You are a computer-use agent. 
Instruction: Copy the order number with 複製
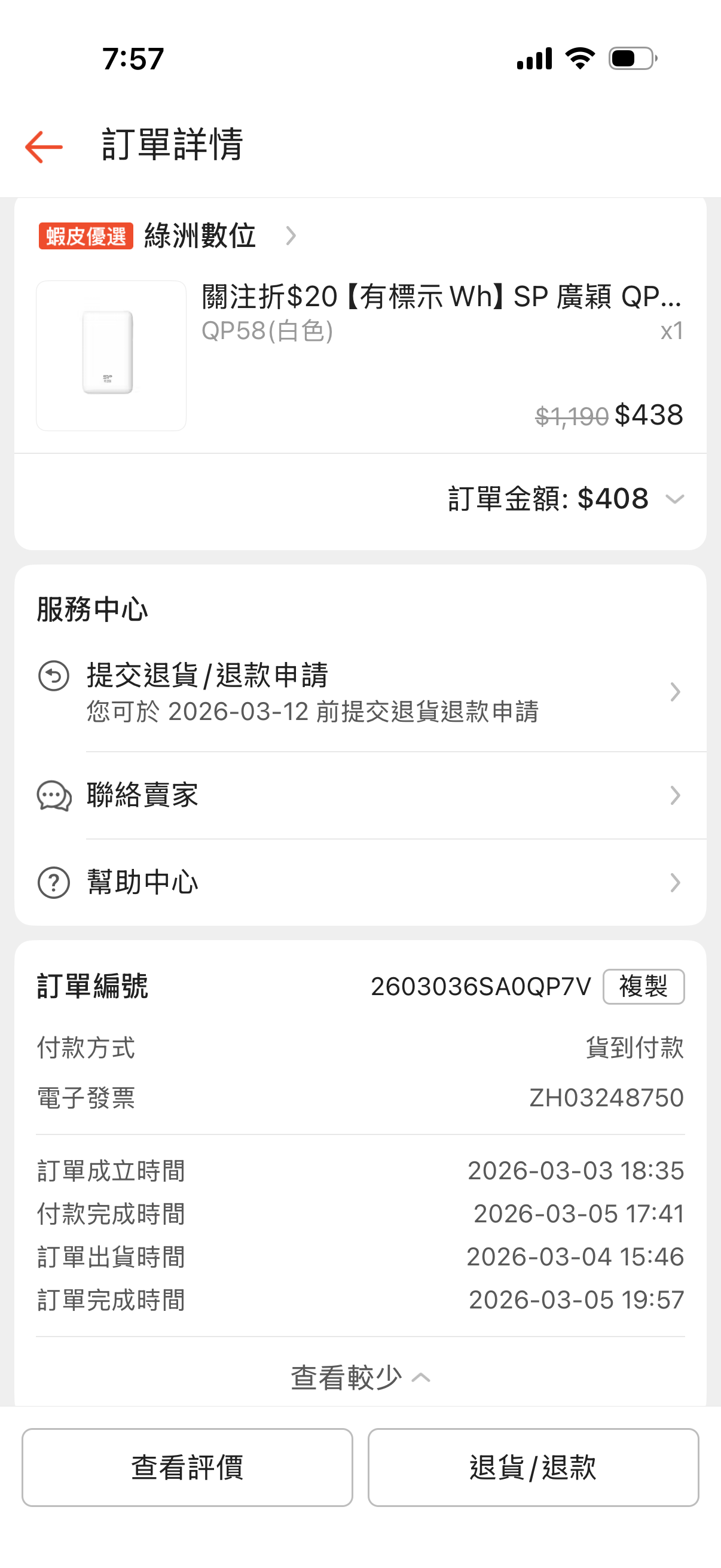(x=643, y=987)
